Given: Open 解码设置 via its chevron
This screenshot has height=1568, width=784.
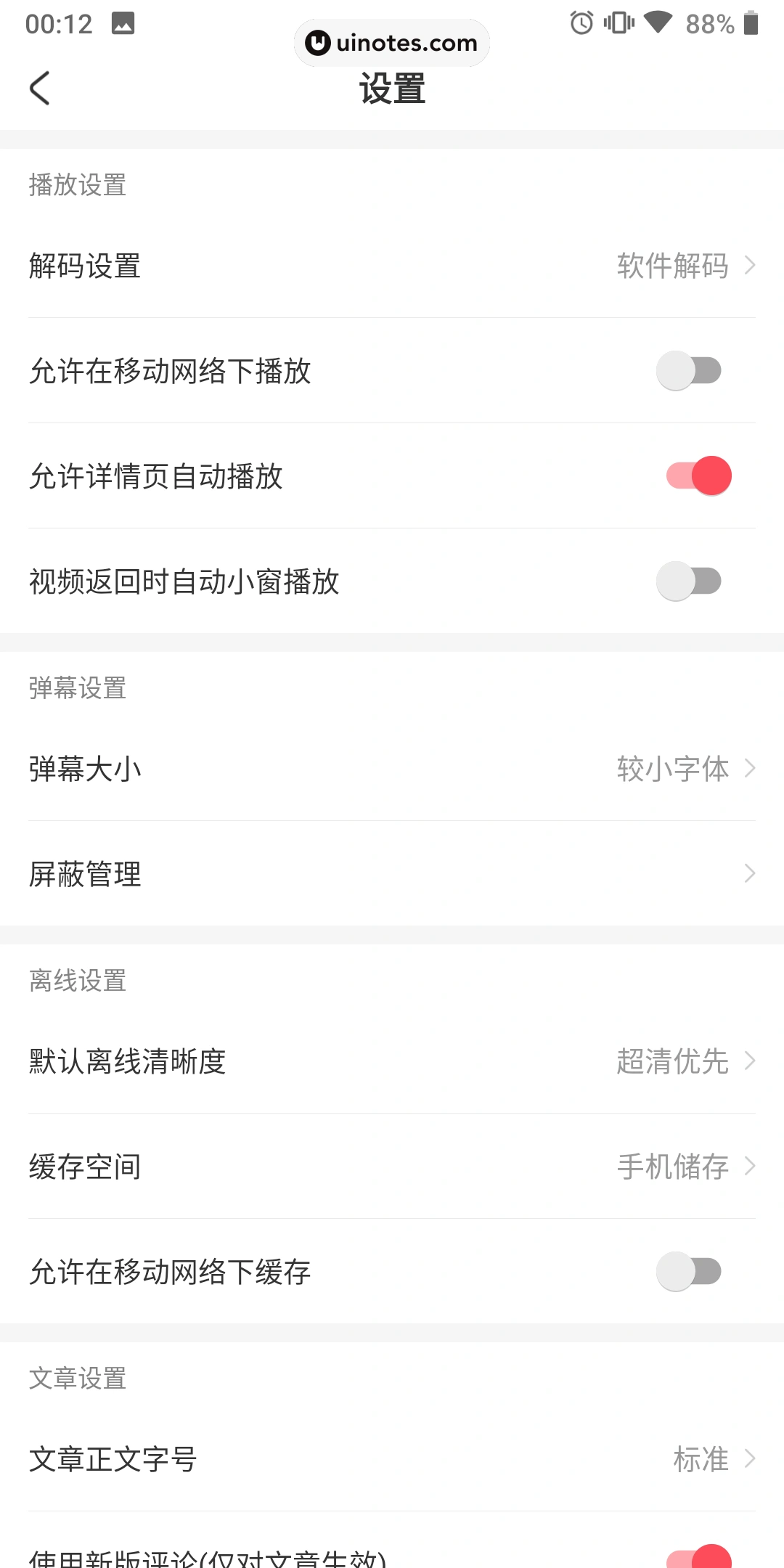Looking at the screenshot, I should (x=751, y=266).
